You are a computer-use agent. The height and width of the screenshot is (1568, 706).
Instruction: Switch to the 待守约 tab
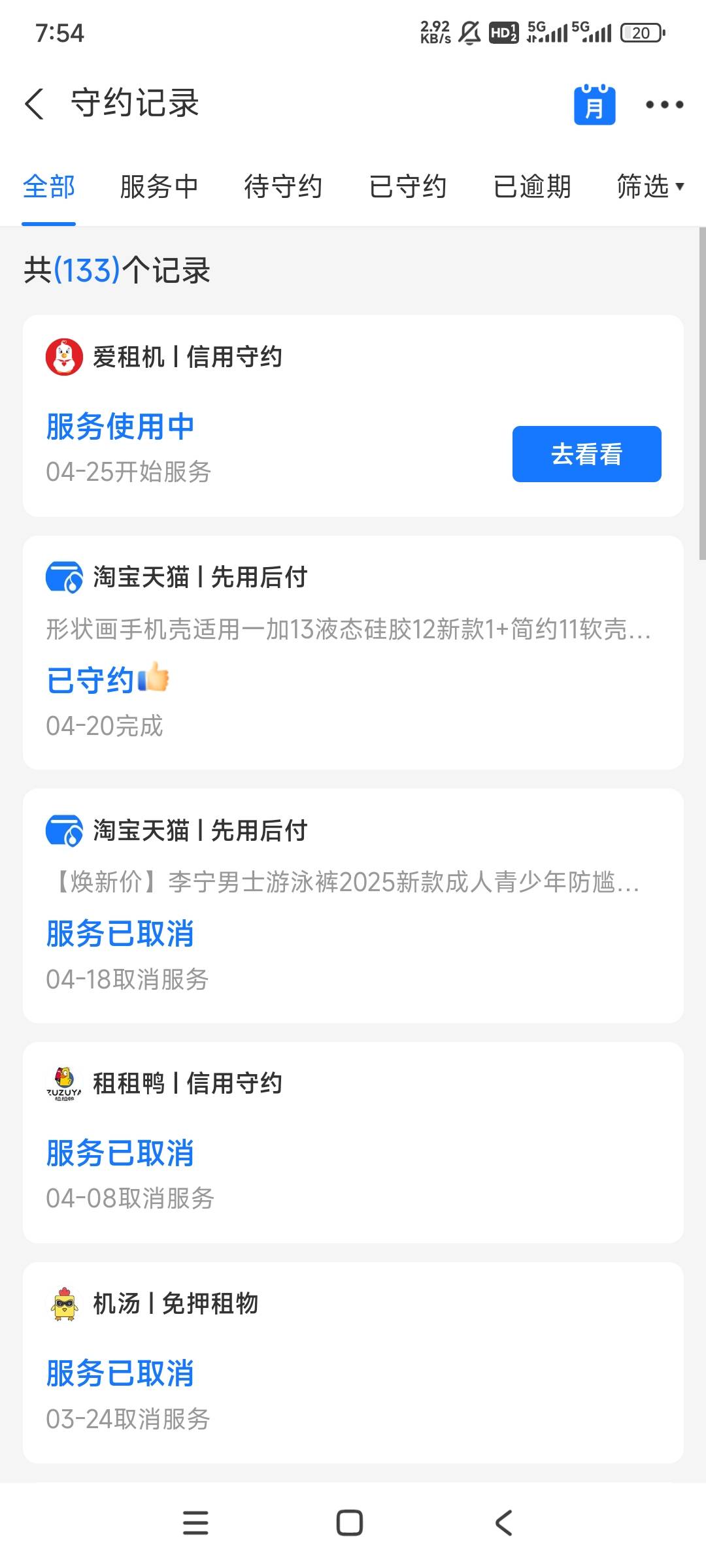[283, 187]
